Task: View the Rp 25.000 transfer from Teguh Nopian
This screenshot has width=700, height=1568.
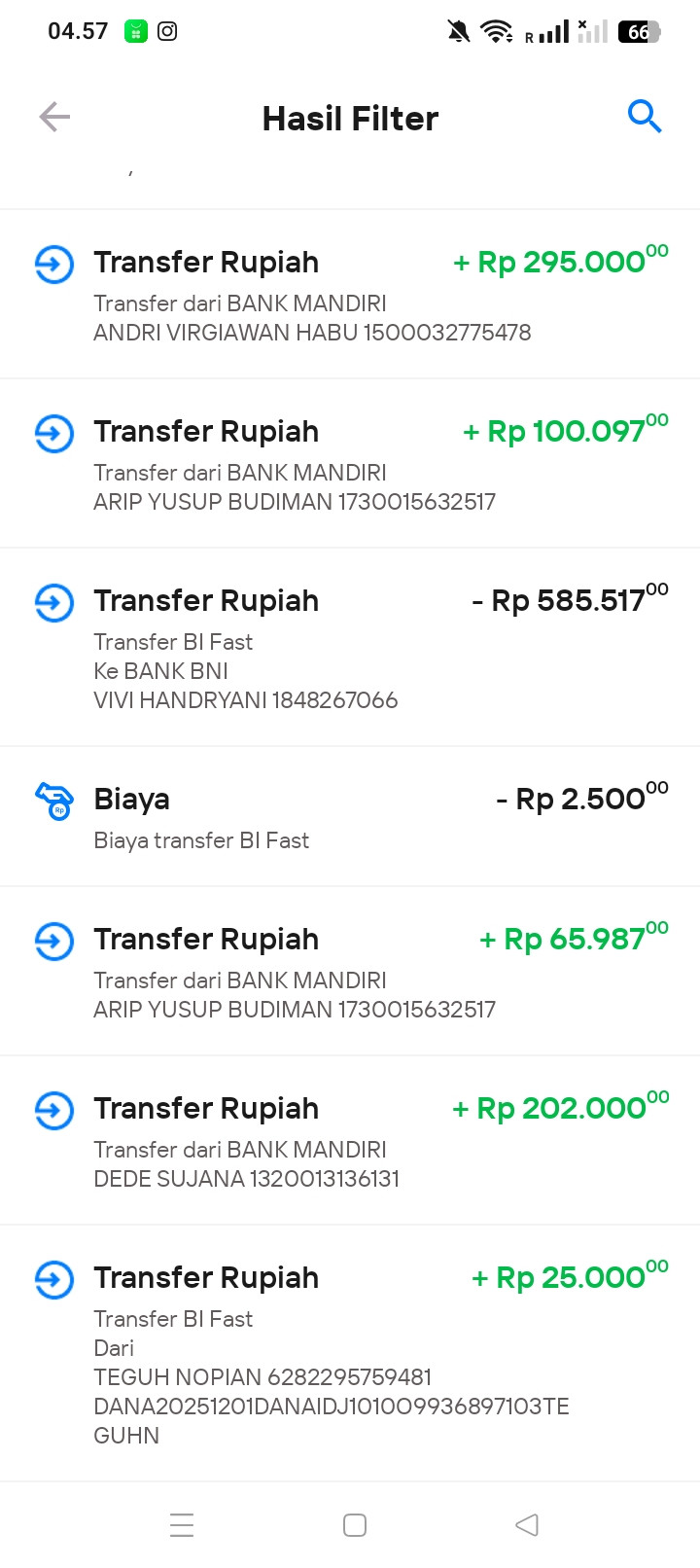Action: coord(350,1354)
